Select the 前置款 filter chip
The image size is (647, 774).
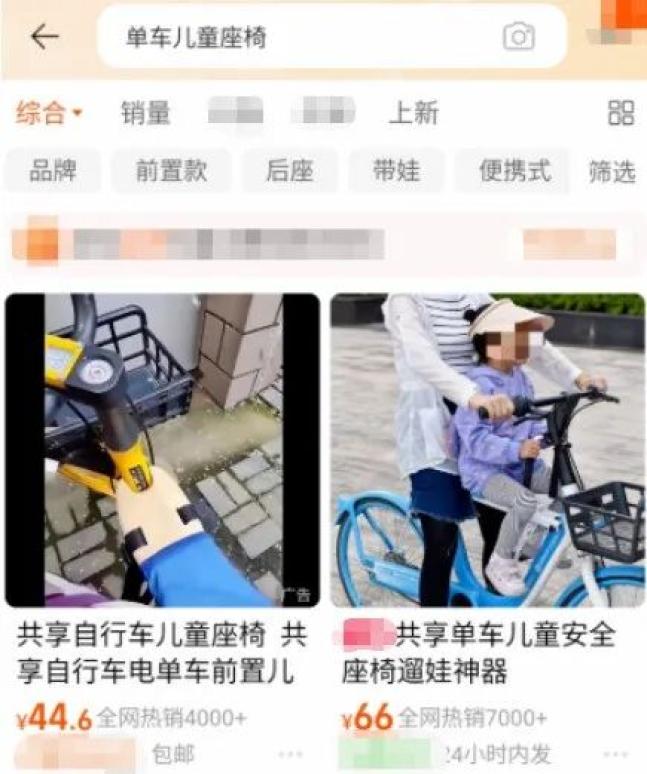(x=171, y=171)
